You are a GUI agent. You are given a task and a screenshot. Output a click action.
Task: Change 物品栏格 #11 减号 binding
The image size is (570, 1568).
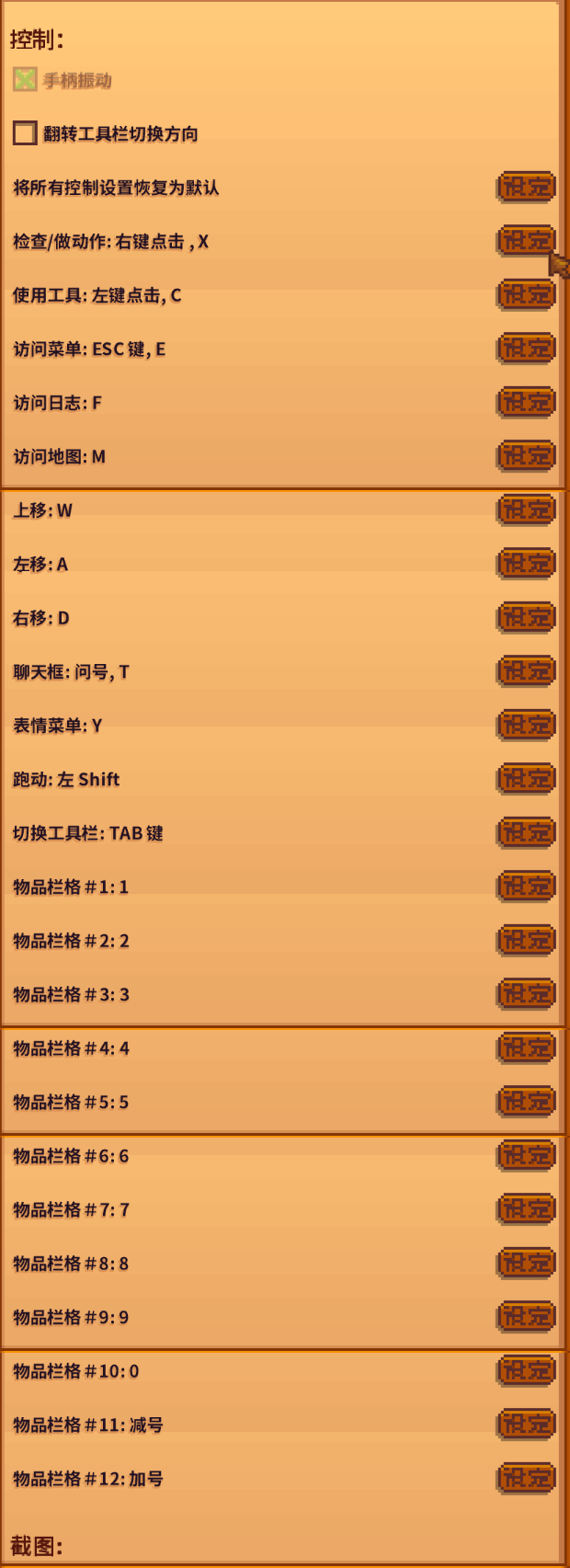coord(526,1425)
